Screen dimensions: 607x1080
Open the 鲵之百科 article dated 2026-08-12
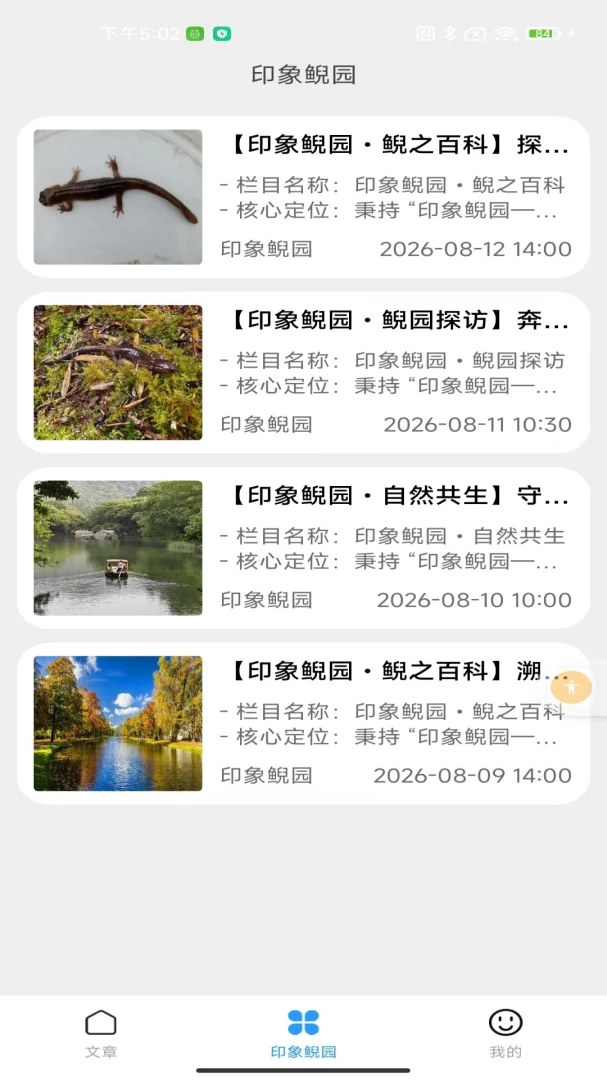coord(303,197)
